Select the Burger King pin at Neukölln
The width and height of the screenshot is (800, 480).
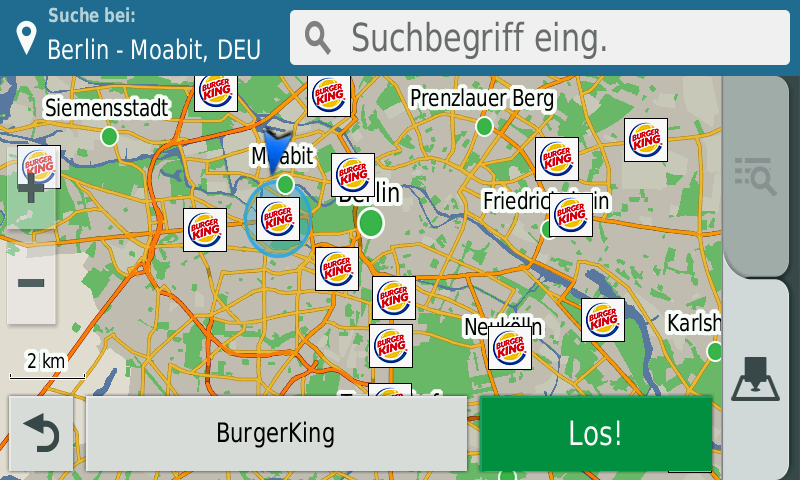510,347
